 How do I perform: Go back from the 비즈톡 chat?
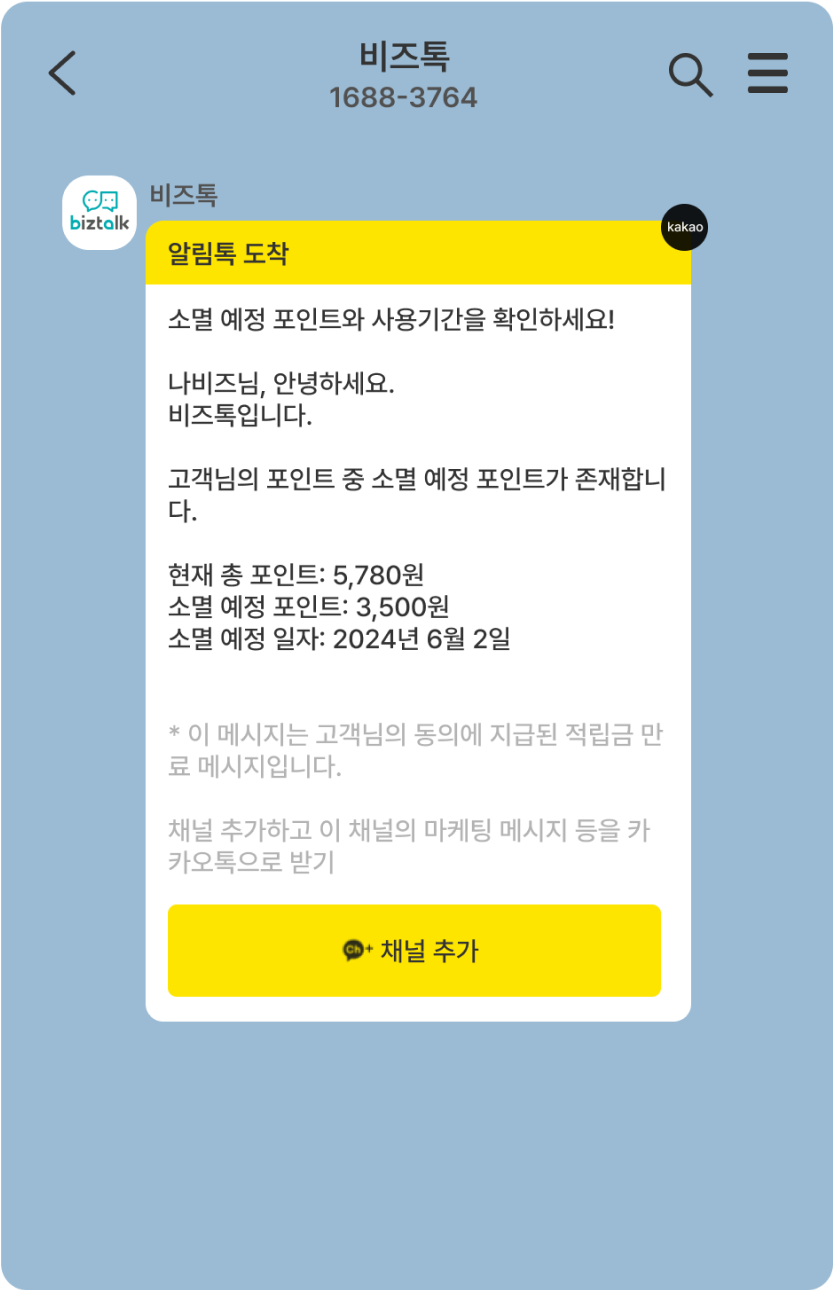click(62, 74)
